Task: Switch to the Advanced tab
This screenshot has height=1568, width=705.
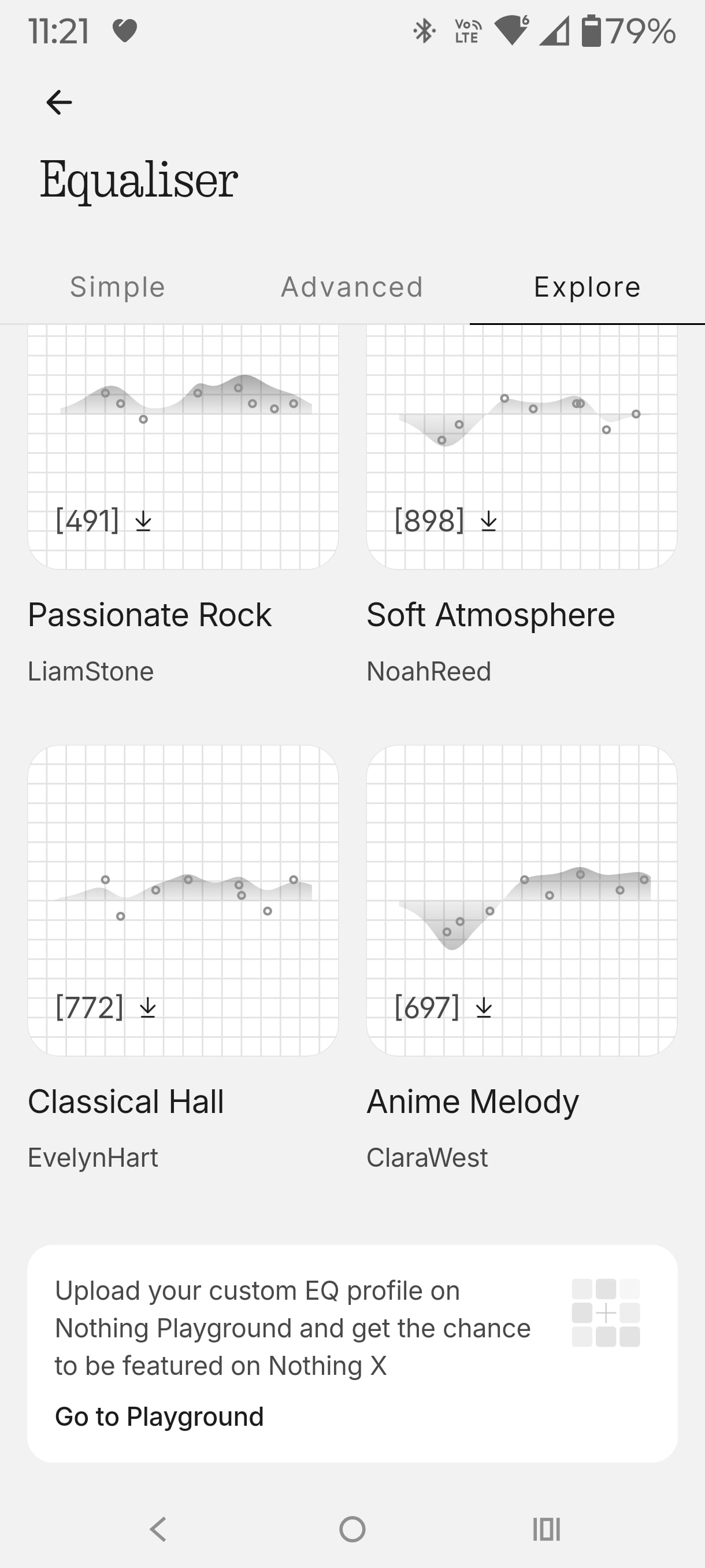Action: pos(352,287)
